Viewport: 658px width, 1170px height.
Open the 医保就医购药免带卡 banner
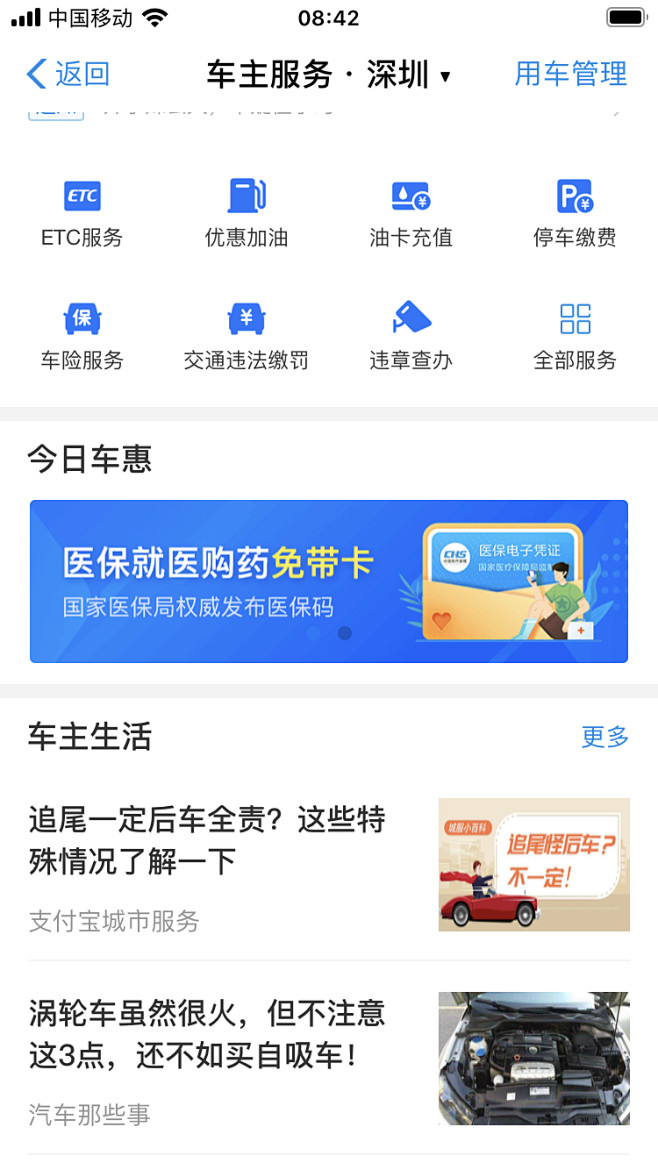329,581
